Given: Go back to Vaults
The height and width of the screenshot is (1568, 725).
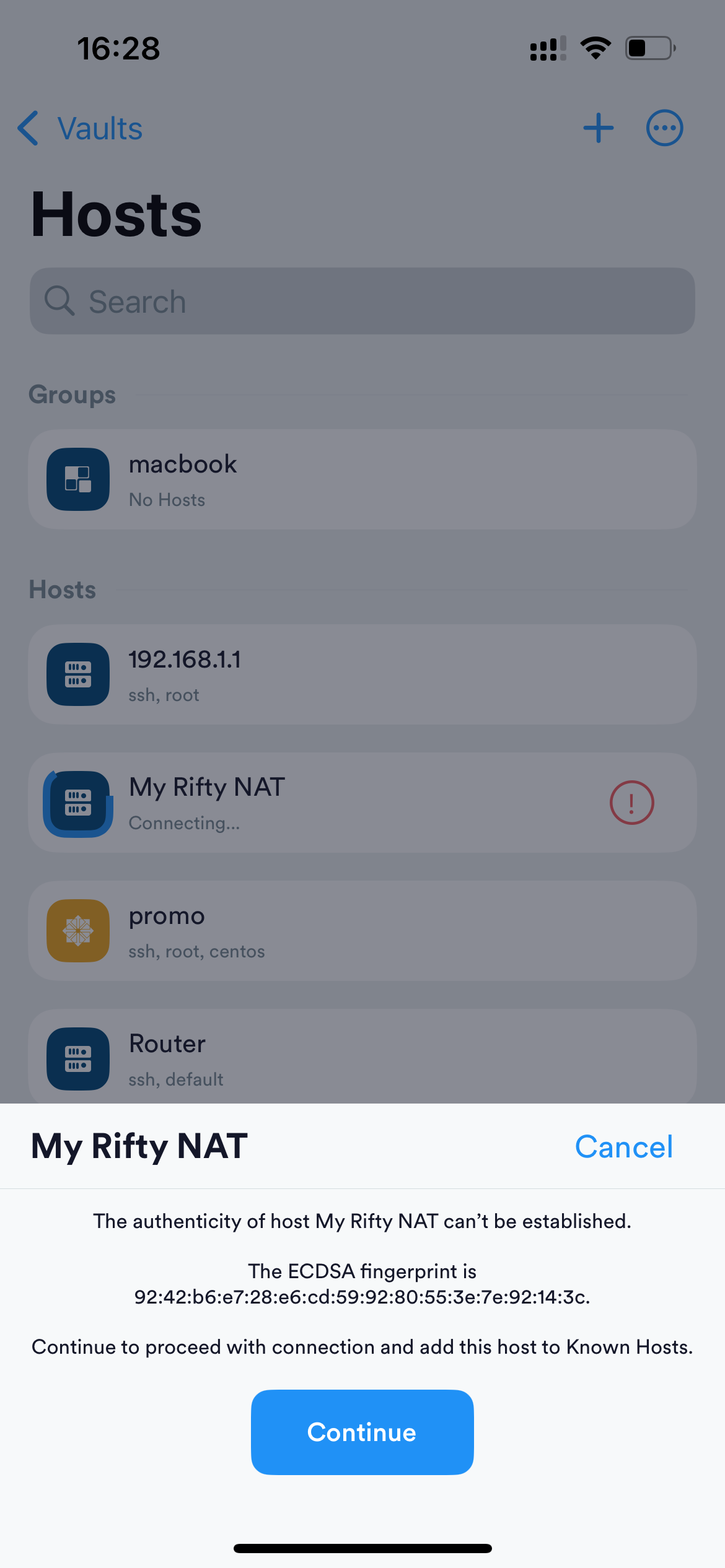Looking at the screenshot, I should tap(81, 129).
